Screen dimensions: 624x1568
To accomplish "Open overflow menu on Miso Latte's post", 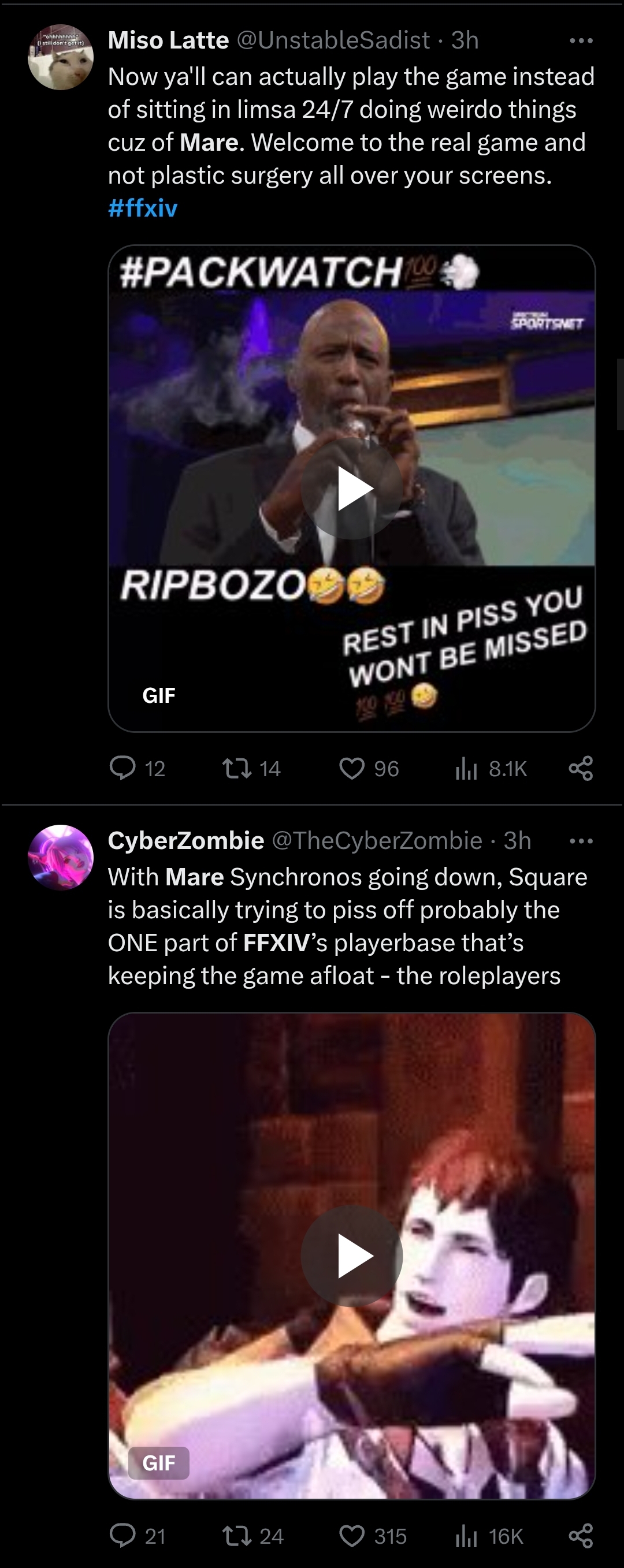I will click(x=581, y=41).
